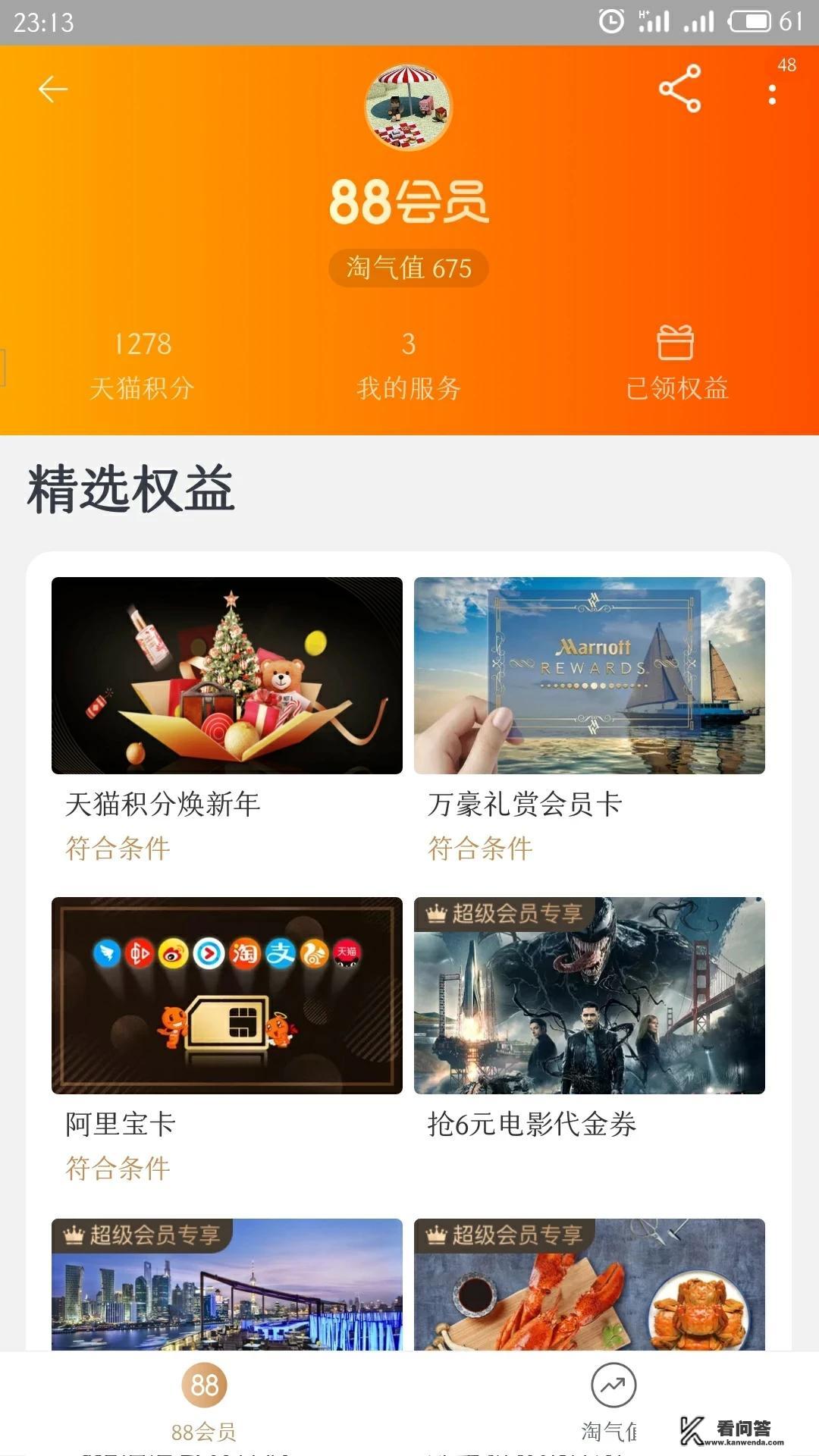Tap 符合条件 under 万豪礼赏会员卡

coord(479,849)
